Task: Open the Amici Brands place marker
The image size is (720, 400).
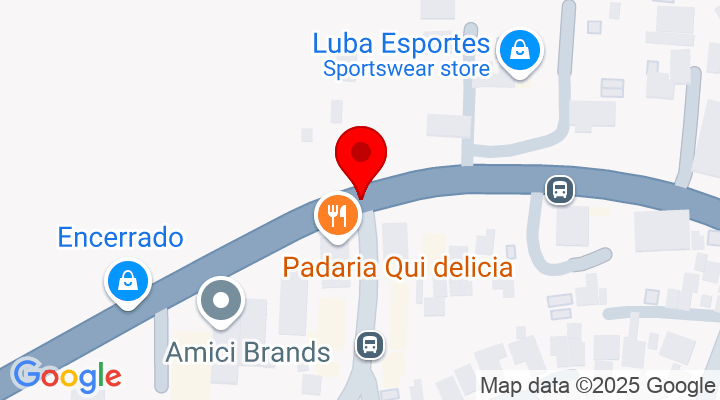Action: coord(221,301)
